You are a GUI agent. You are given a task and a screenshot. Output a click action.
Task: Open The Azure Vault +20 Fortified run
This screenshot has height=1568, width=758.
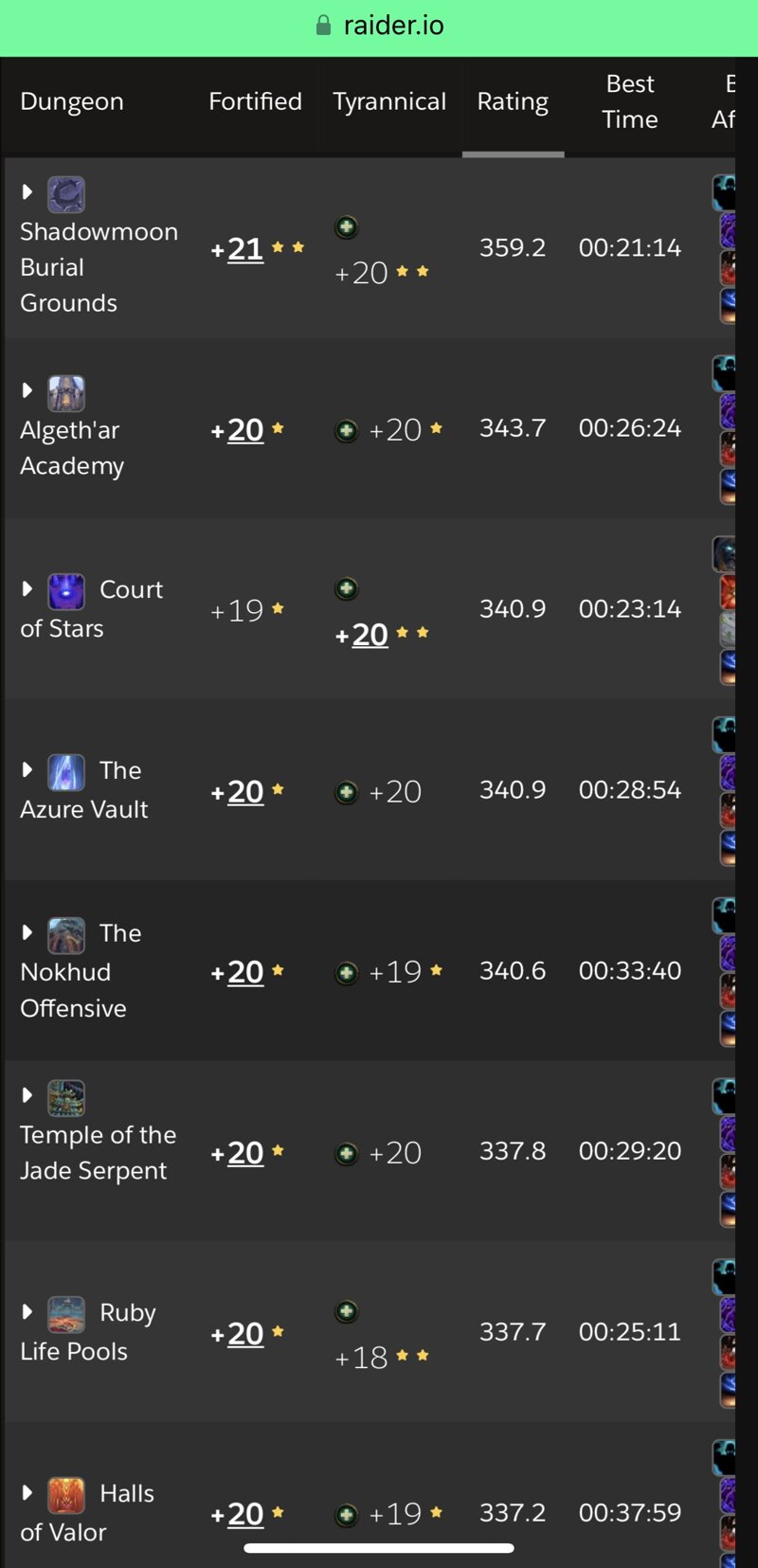(244, 792)
